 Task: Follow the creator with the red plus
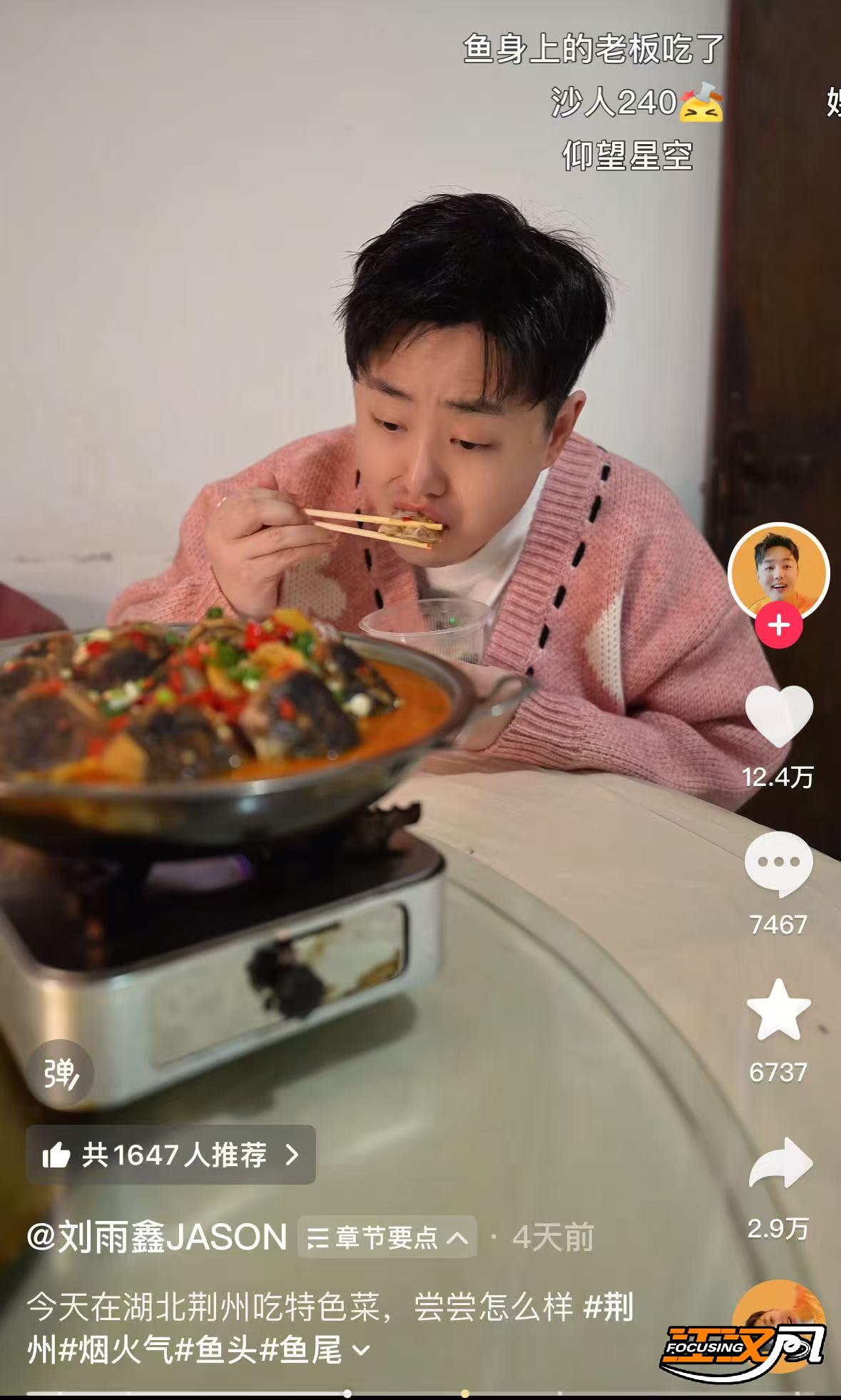778,625
